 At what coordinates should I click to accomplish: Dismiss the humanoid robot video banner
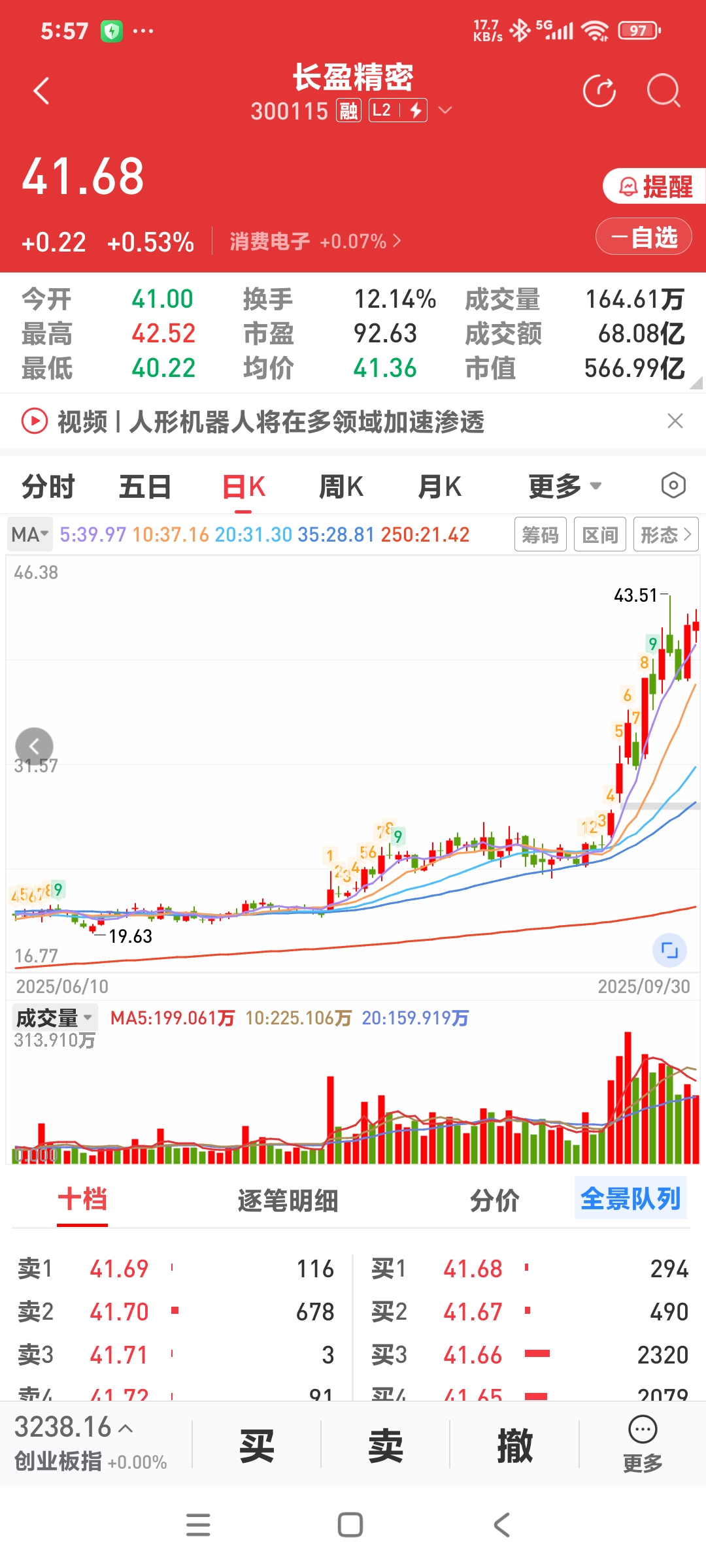[675, 421]
